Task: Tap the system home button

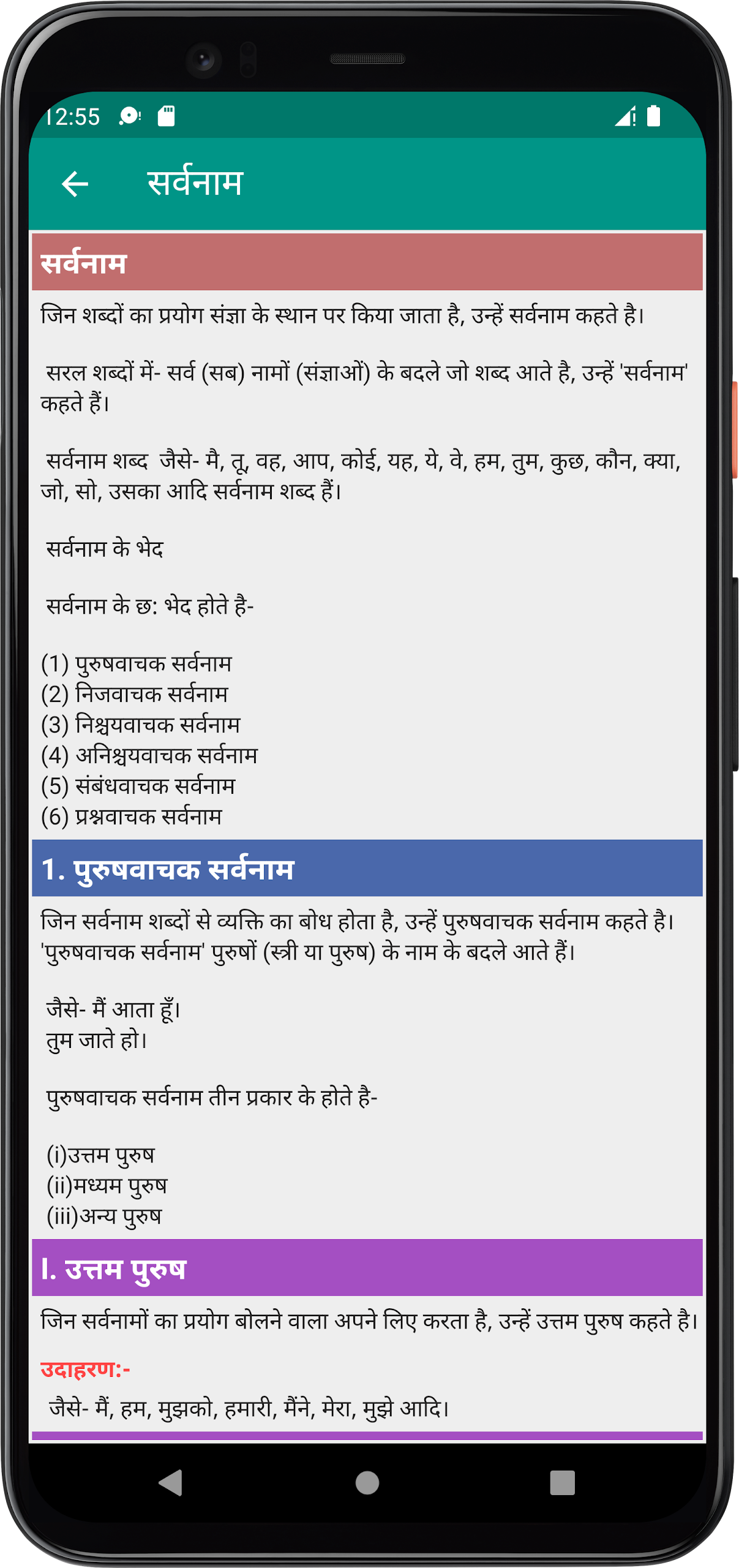Action: [x=367, y=1483]
